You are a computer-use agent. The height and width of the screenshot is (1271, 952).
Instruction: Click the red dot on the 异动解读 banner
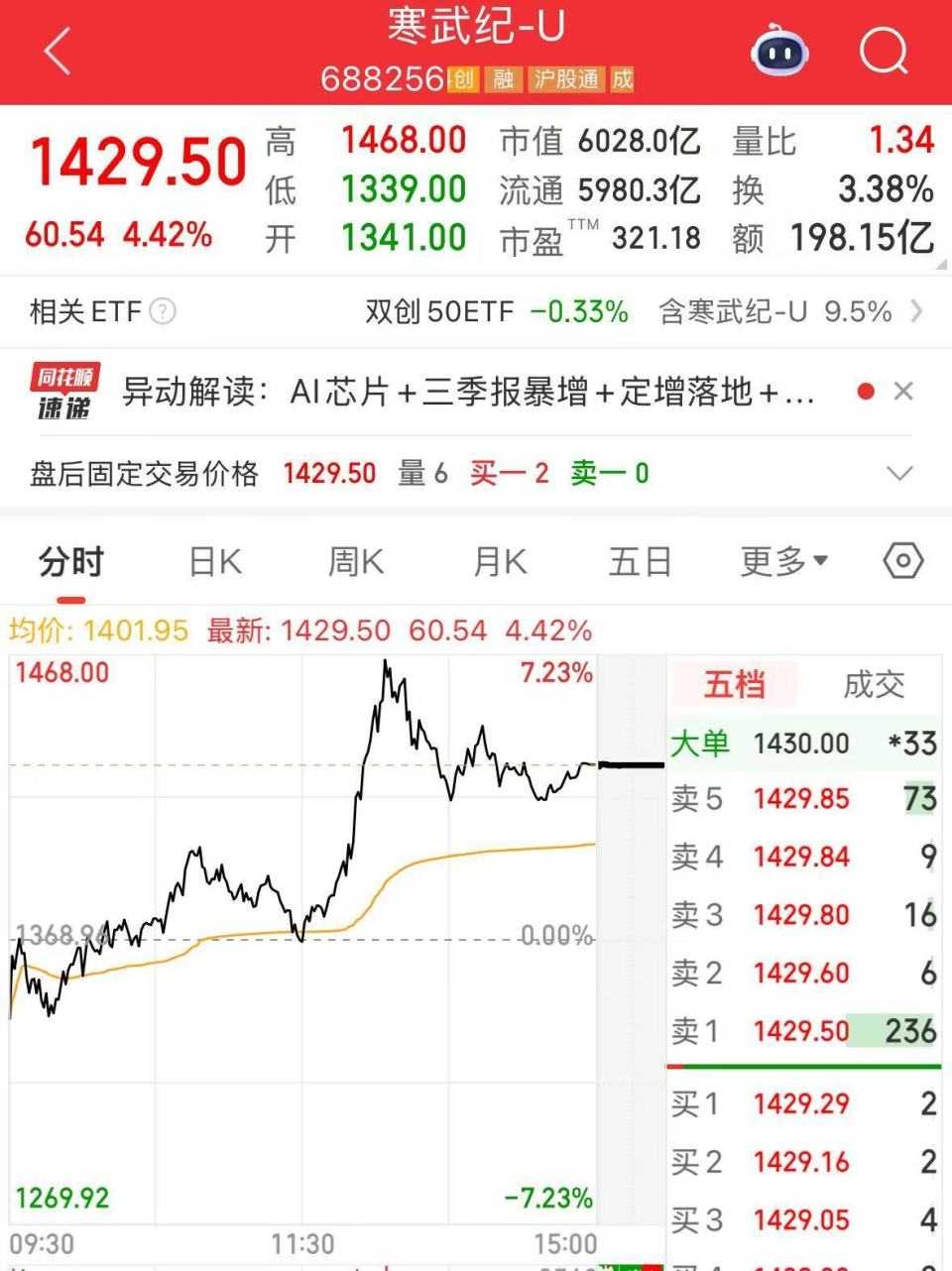866,391
